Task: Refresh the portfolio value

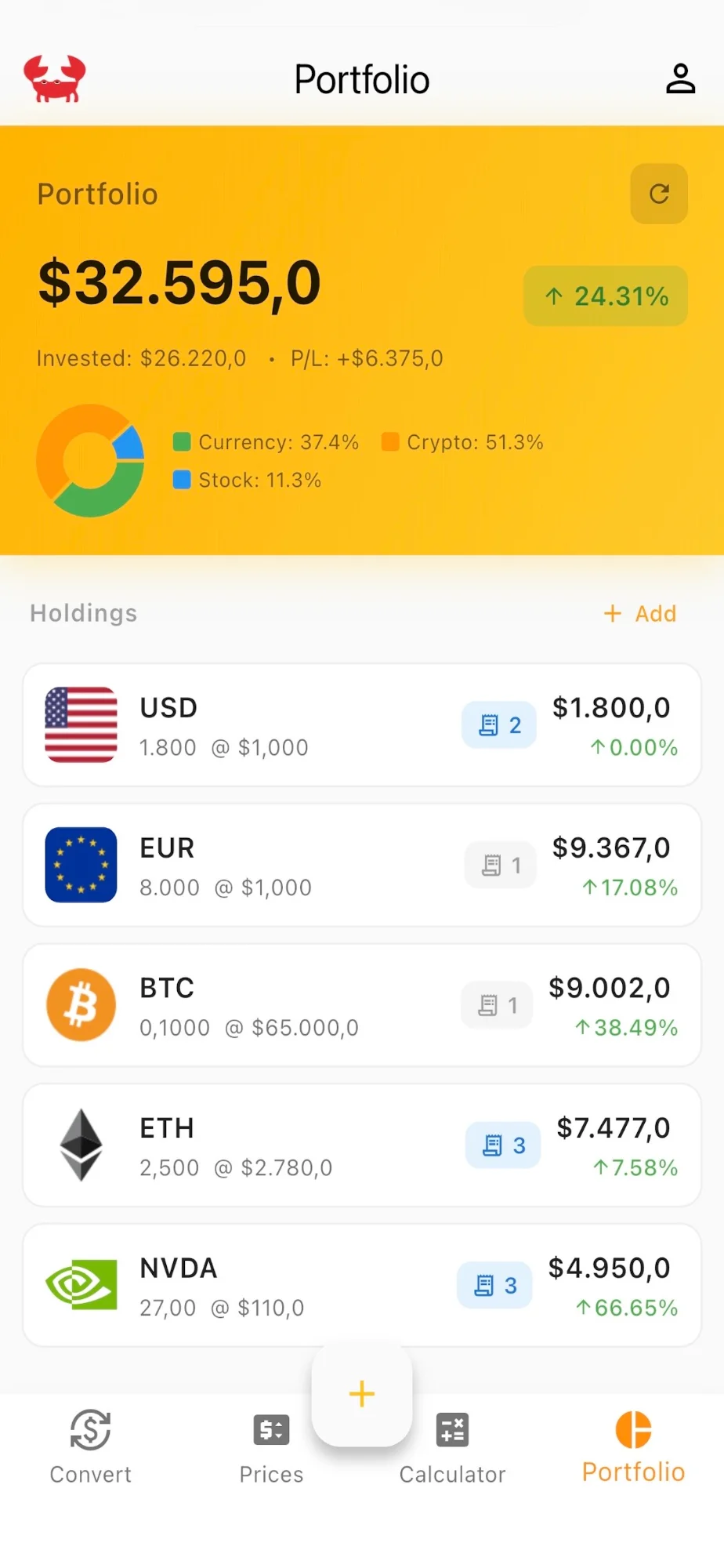Action: pyautogui.click(x=659, y=194)
